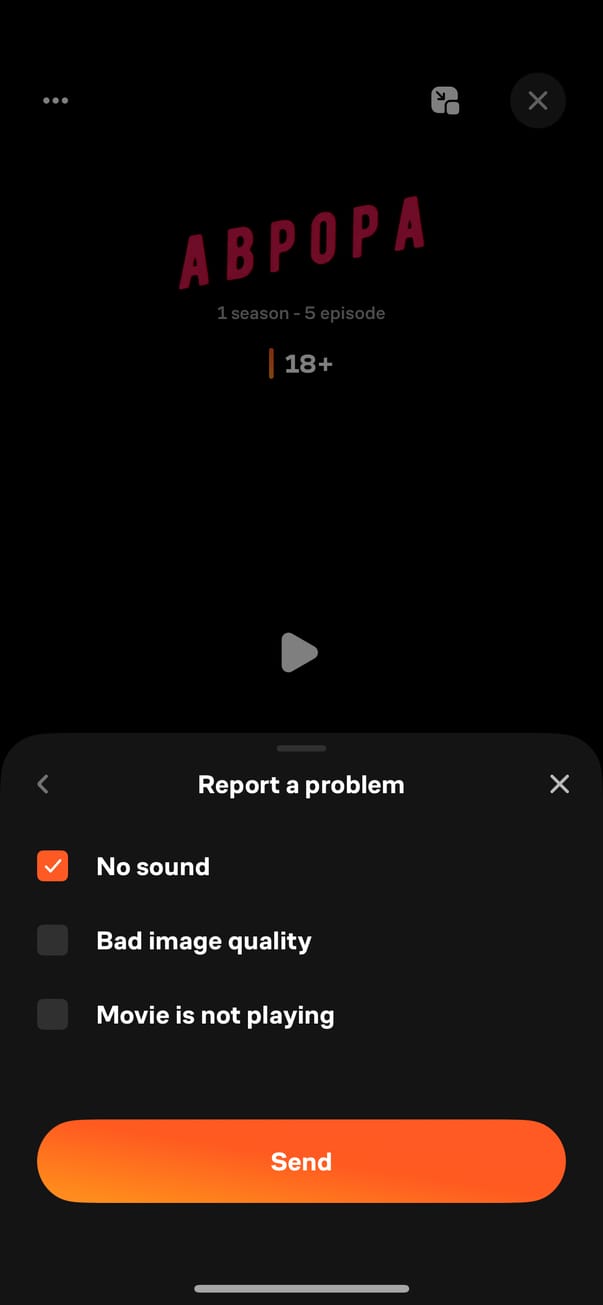This screenshot has height=1305, width=603.
Task: Enter picture-in-picture mode
Action: tap(445, 100)
